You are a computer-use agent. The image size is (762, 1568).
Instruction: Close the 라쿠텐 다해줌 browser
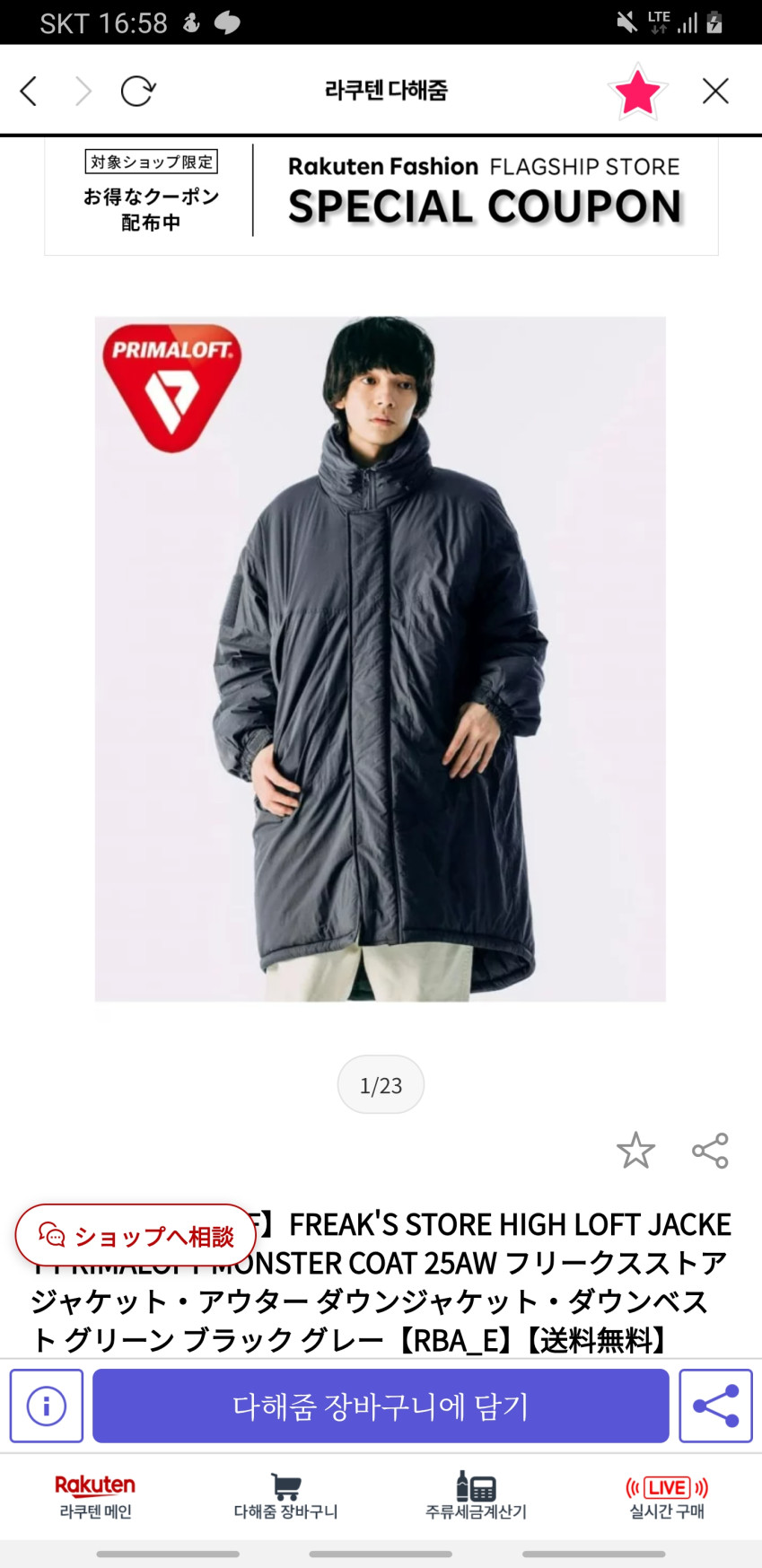tap(715, 91)
